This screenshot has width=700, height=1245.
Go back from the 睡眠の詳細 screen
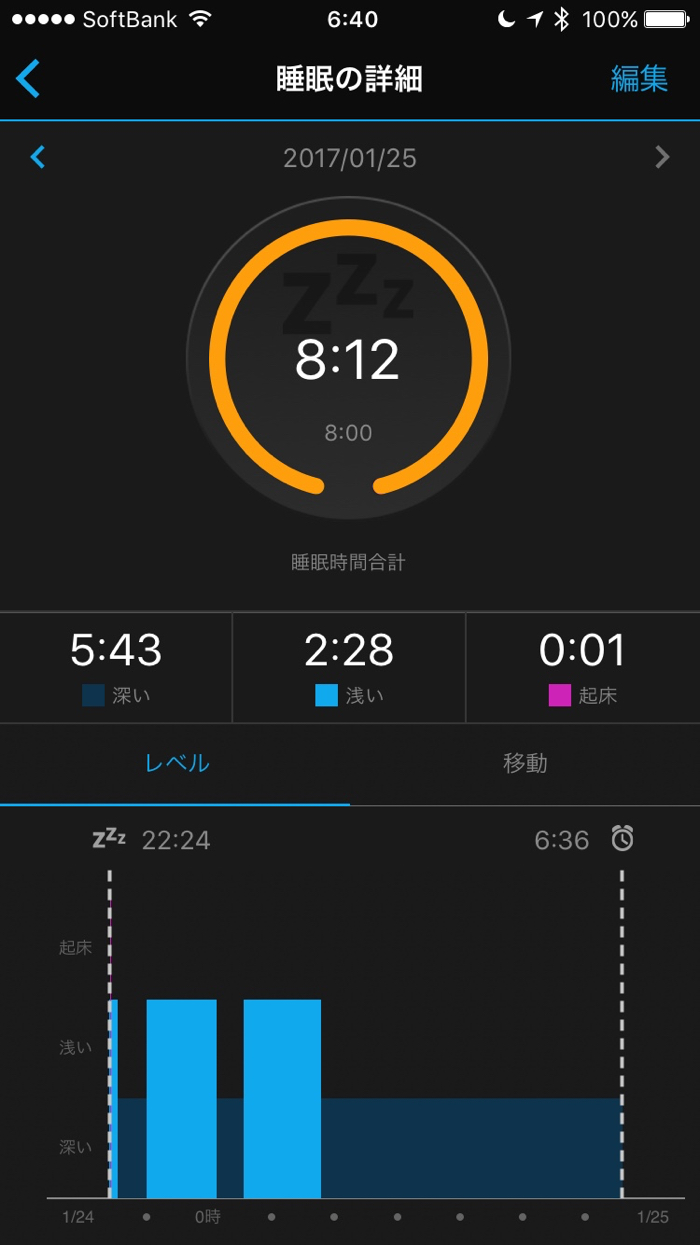[28, 79]
